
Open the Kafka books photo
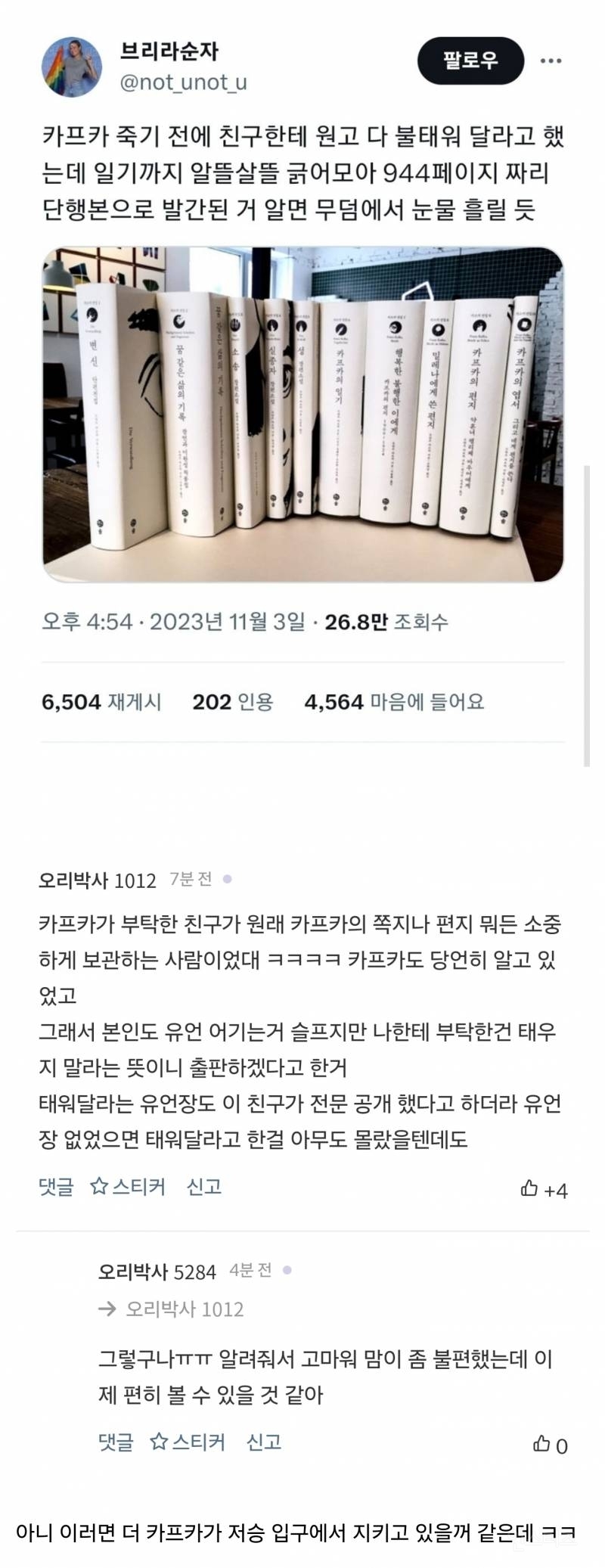pos(302,414)
